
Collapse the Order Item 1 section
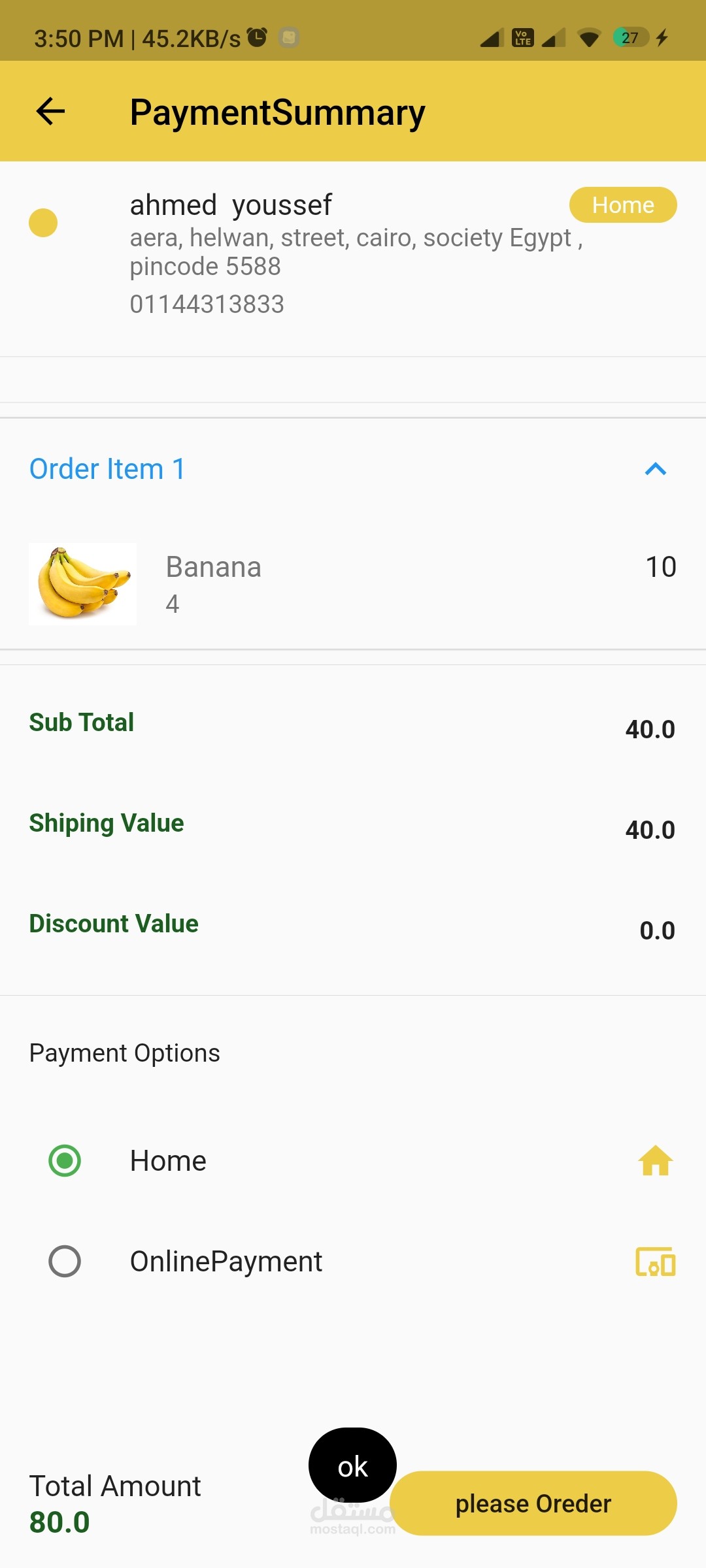(655, 469)
